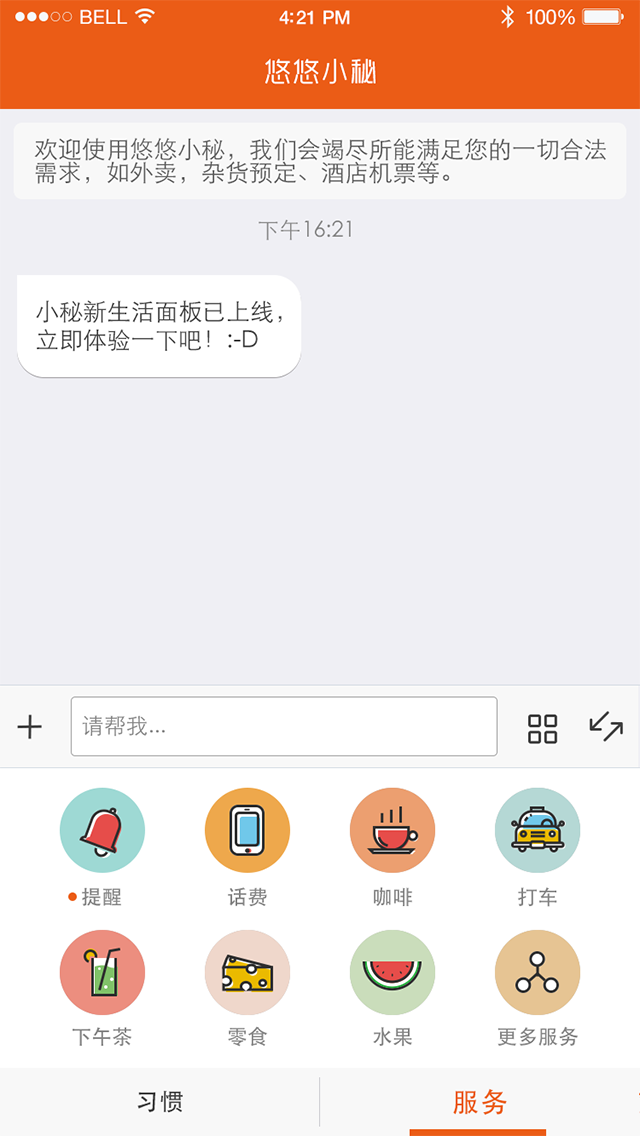Open the 下午茶 afternoon tea service
The height and width of the screenshot is (1136, 640).
coord(102,973)
